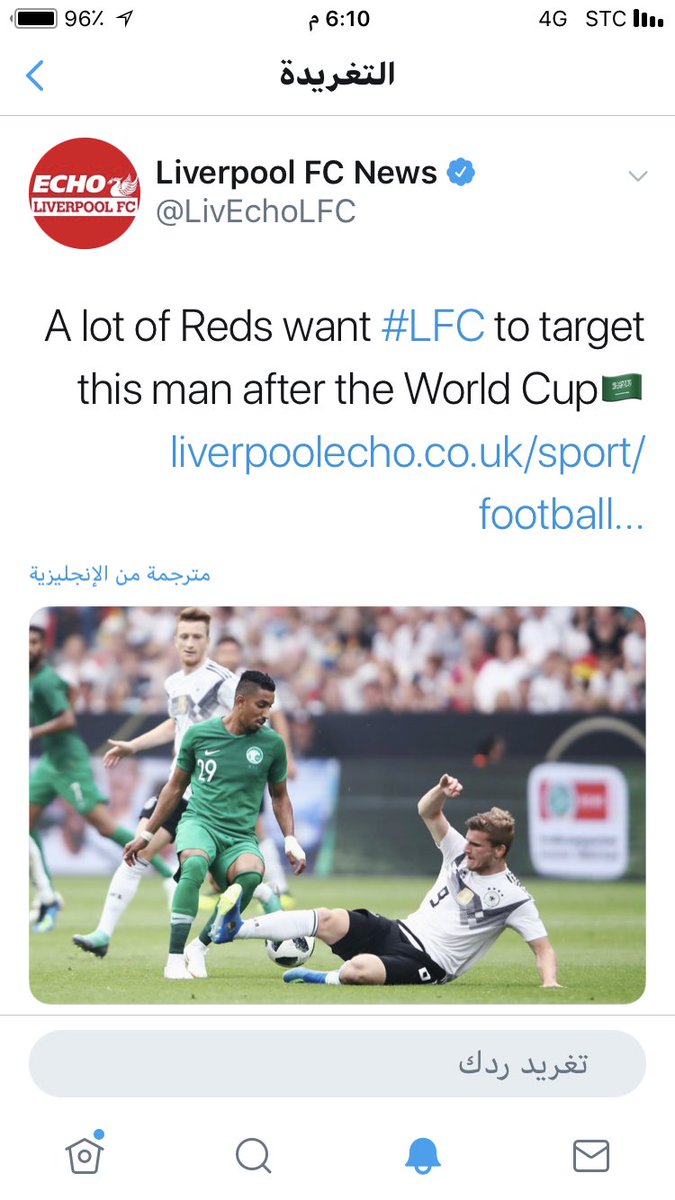View the Arabic translation from English link
Screen dimensions: 675x1200
point(119,575)
